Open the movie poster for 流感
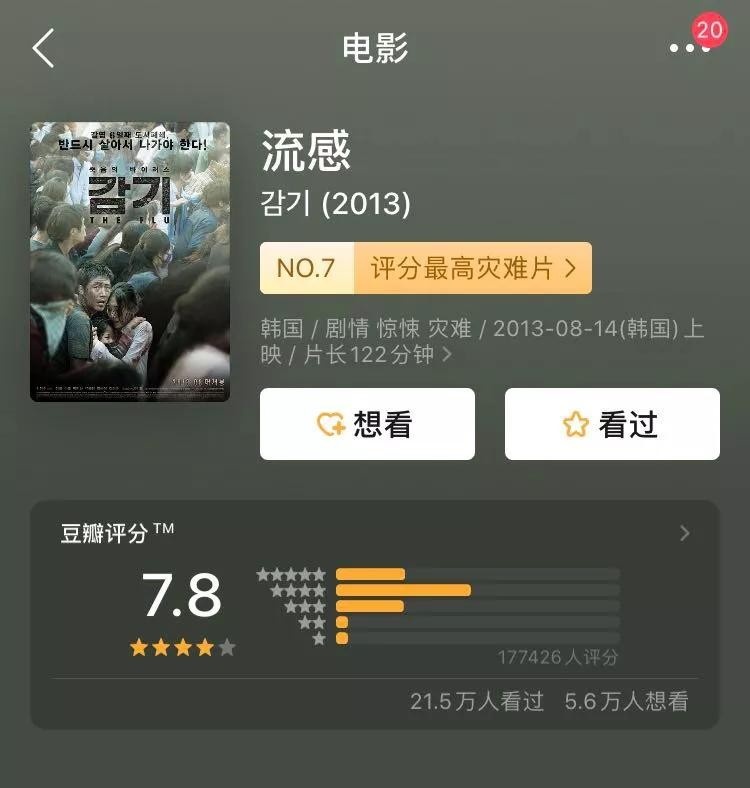The image size is (750, 788). coord(130,262)
